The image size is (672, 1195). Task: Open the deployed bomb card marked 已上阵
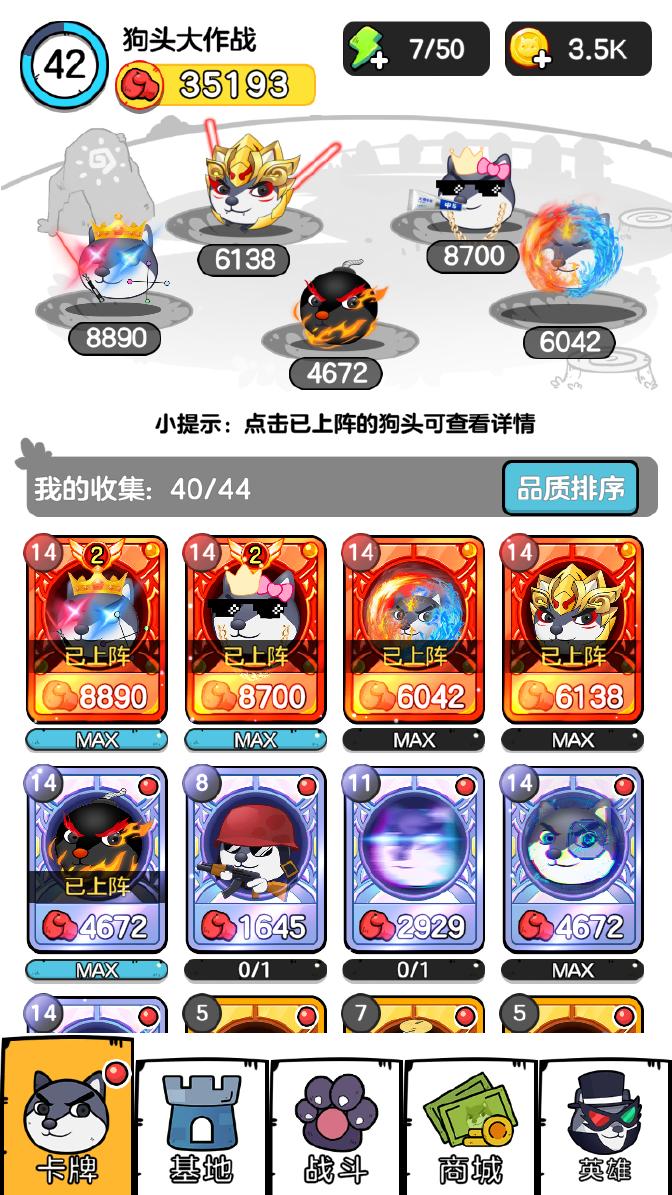pyautogui.click(x=96, y=860)
